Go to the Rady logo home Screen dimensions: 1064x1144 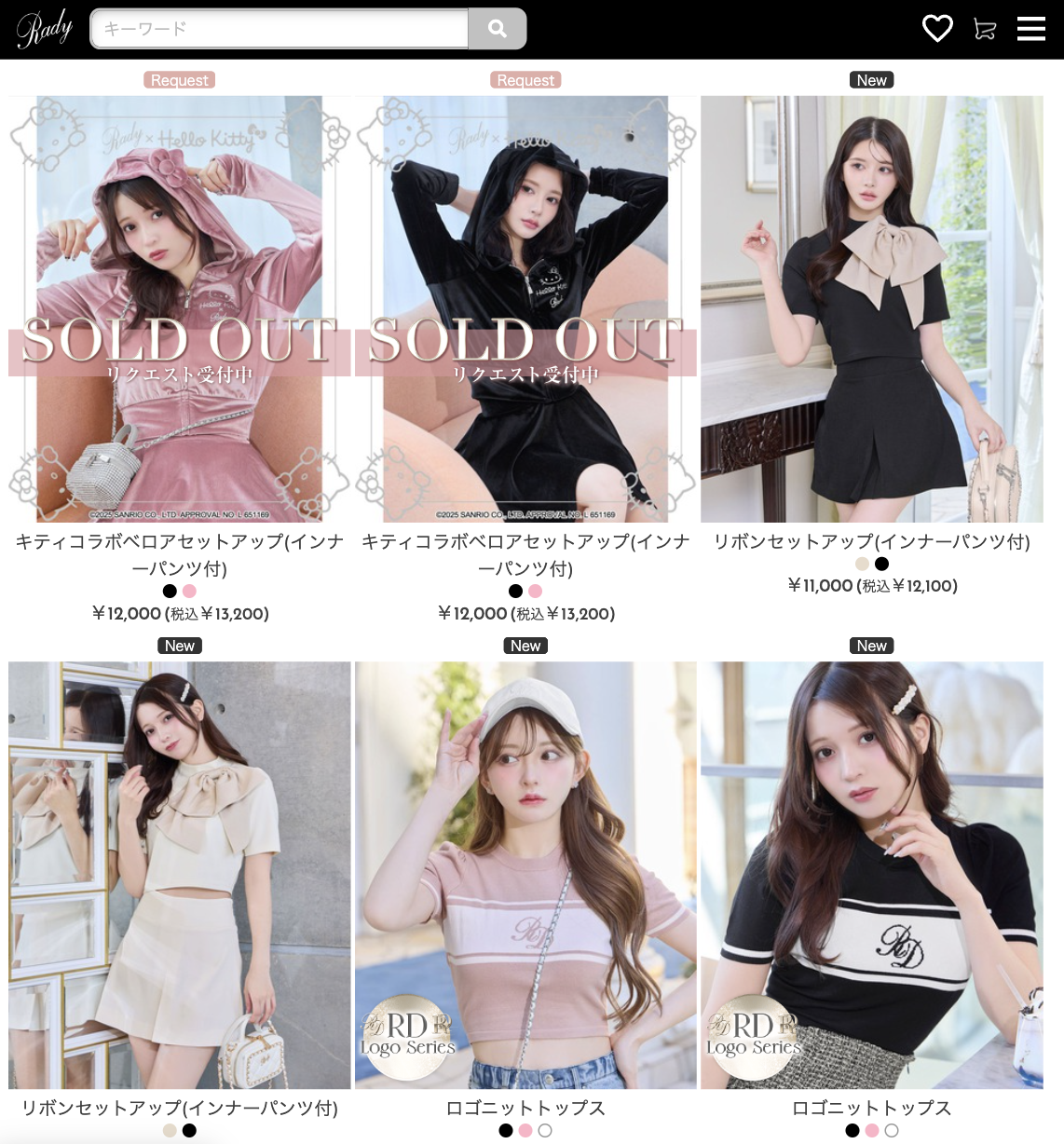44,29
